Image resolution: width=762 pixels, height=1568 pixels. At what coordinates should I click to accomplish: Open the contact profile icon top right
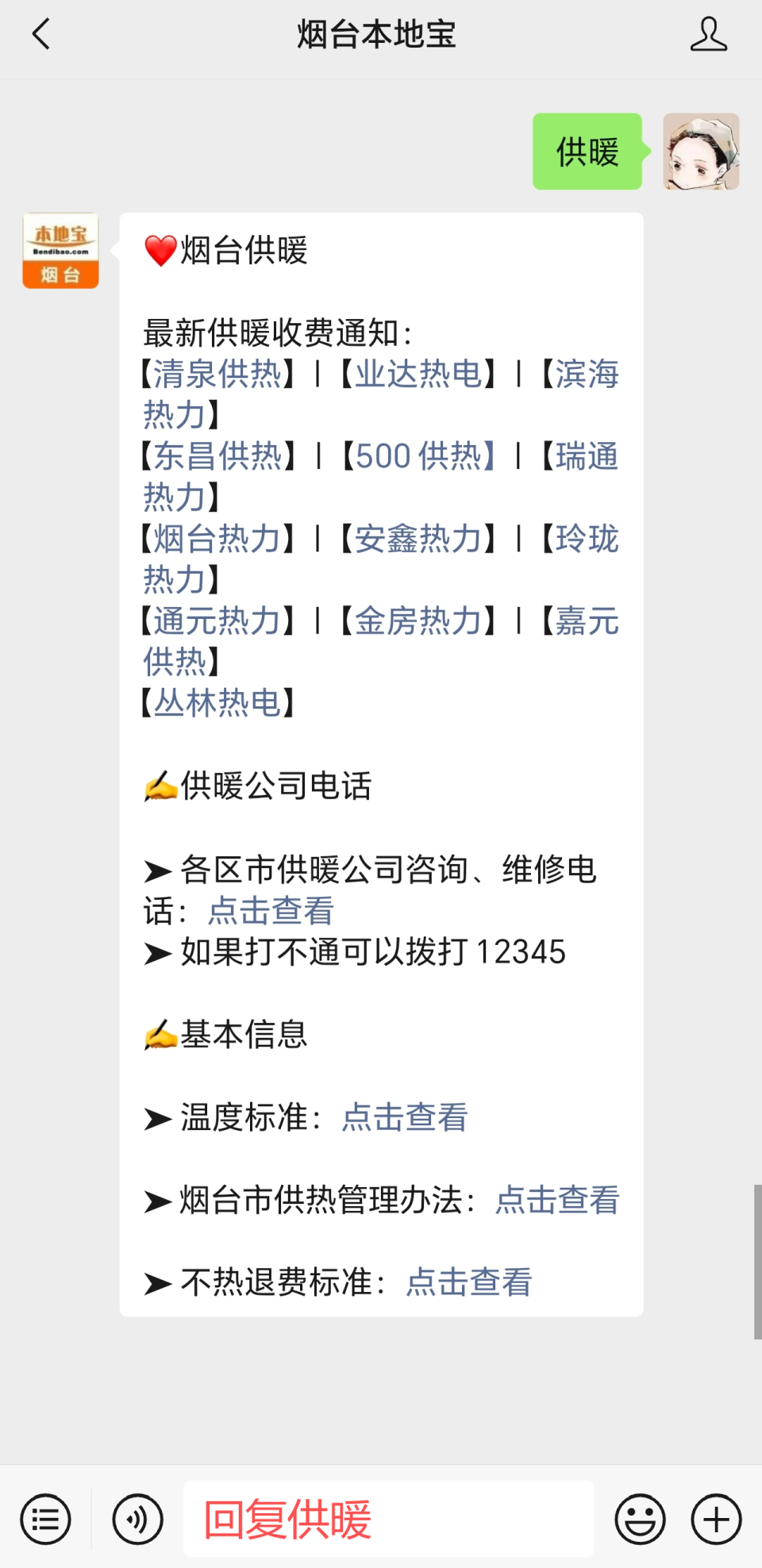click(x=710, y=35)
